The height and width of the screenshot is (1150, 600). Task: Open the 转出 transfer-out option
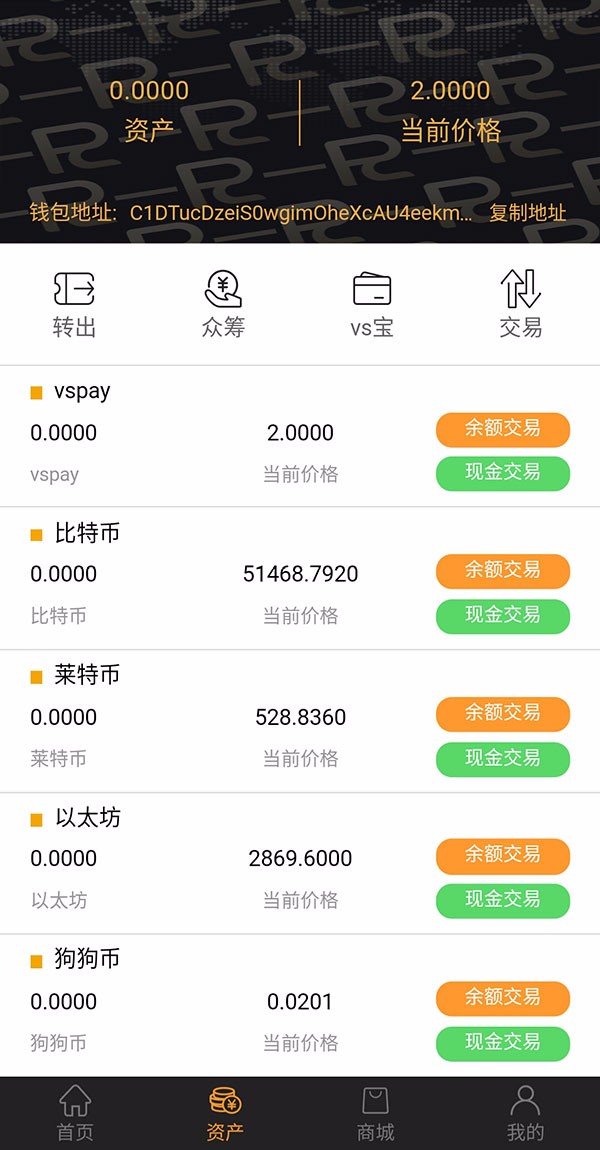coord(74,303)
